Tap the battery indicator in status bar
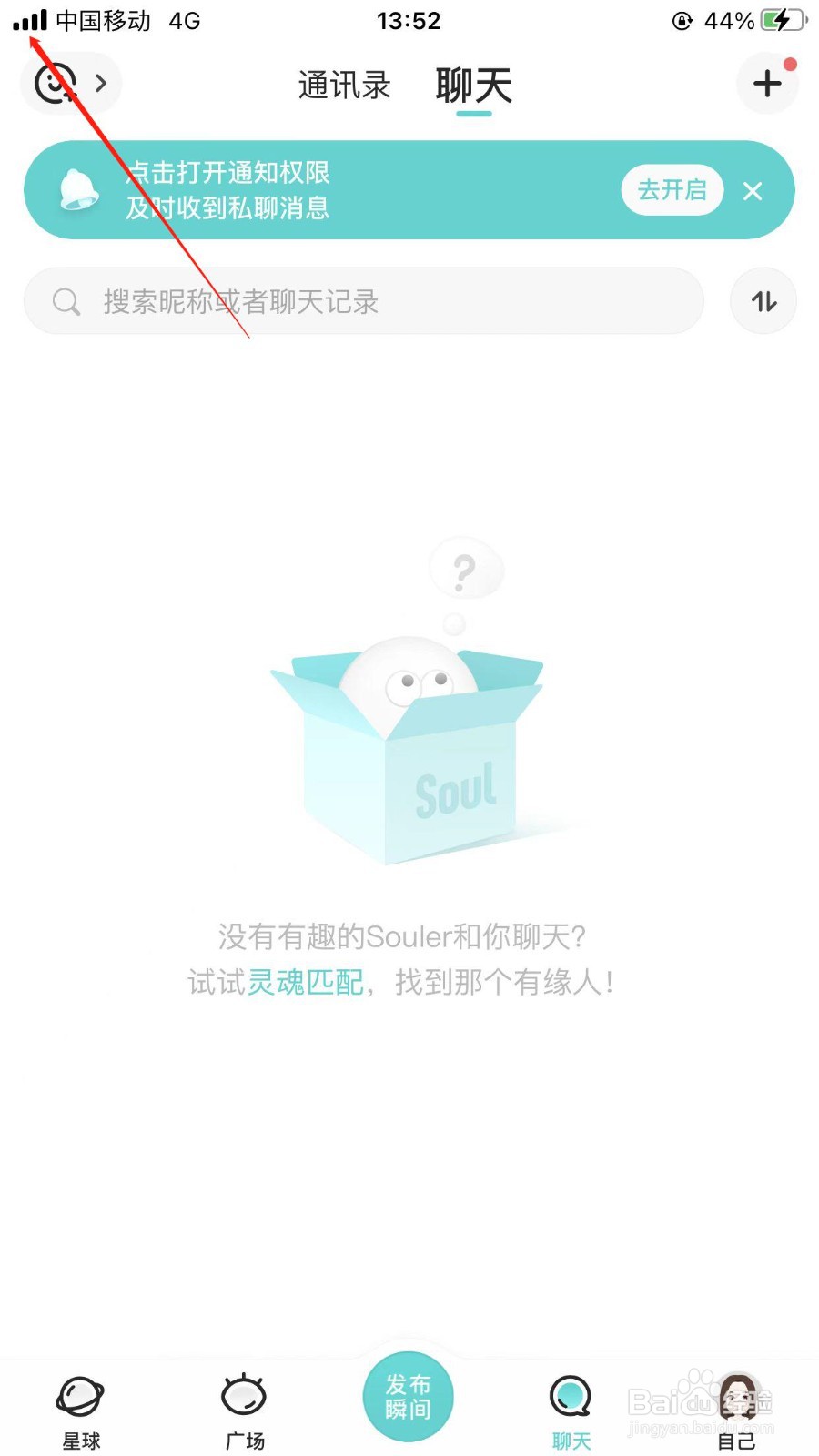 click(781, 20)
